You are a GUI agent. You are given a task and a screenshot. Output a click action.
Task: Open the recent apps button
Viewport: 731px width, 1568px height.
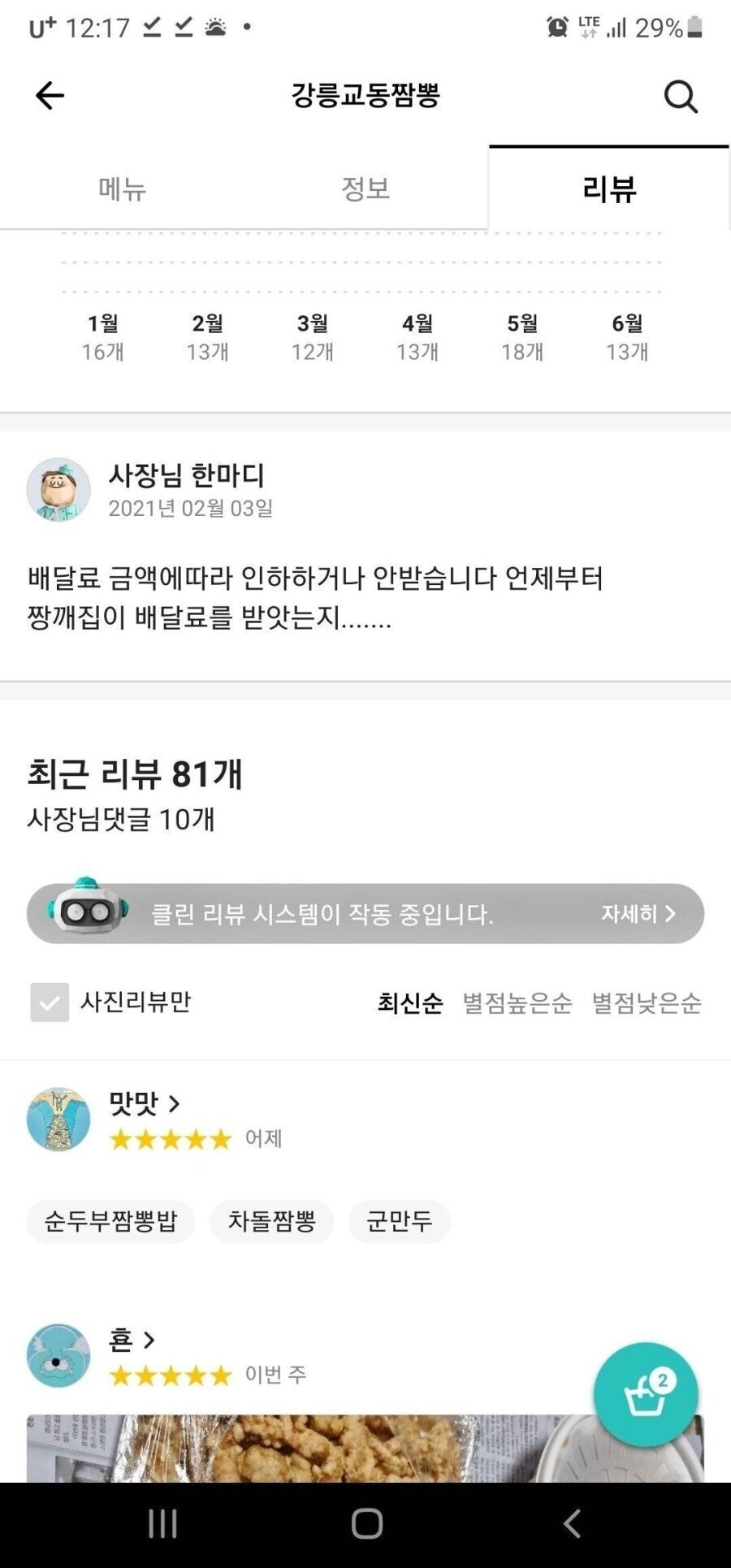tap(162, 1524)
